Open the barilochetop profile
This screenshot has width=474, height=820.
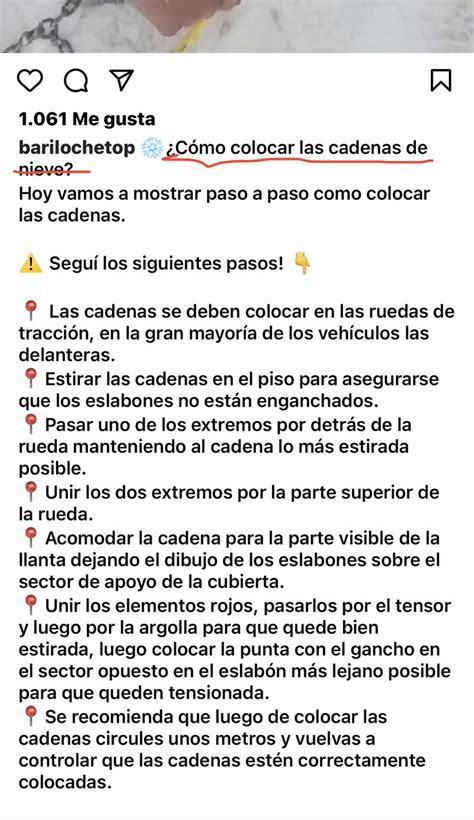(77, 148)
